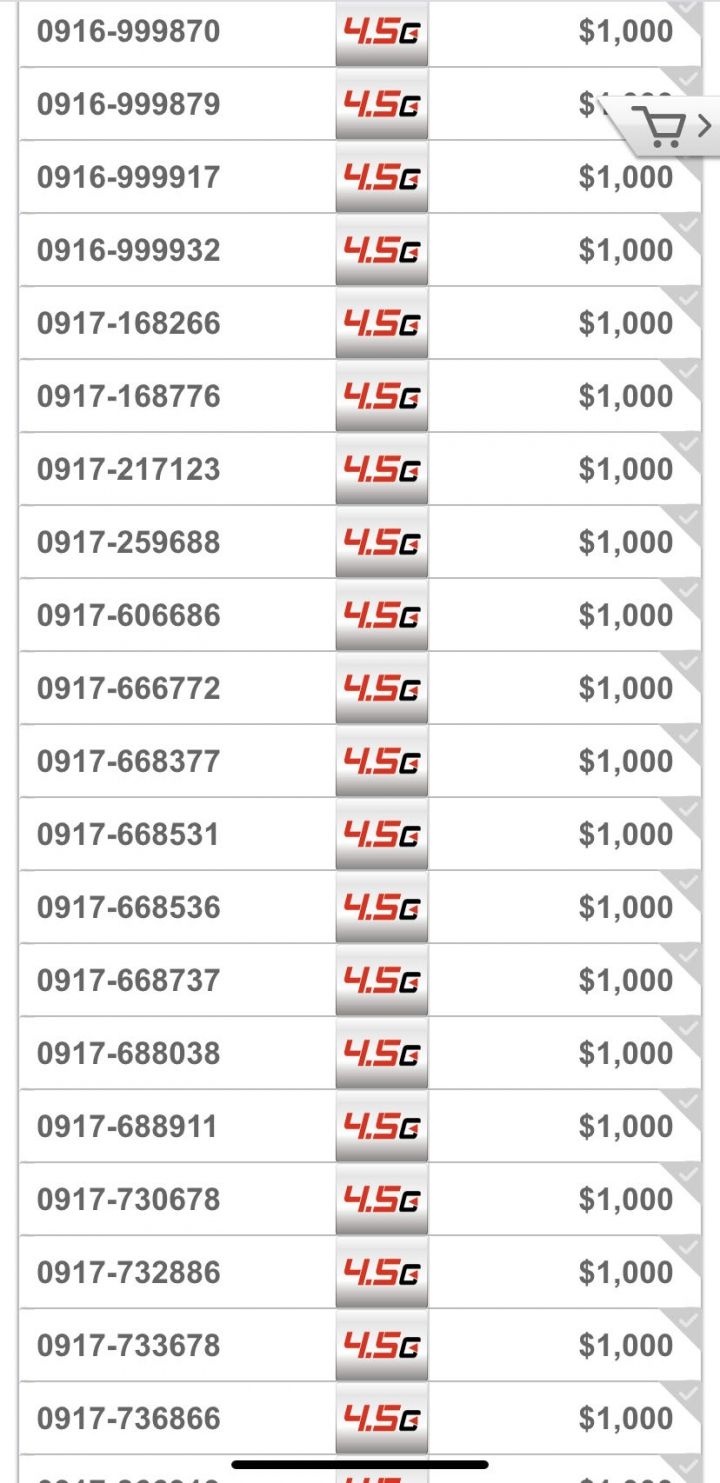Pick number 0917-688038
This screenshot has width=720, height=1483.
click(x=360, y=1053)
